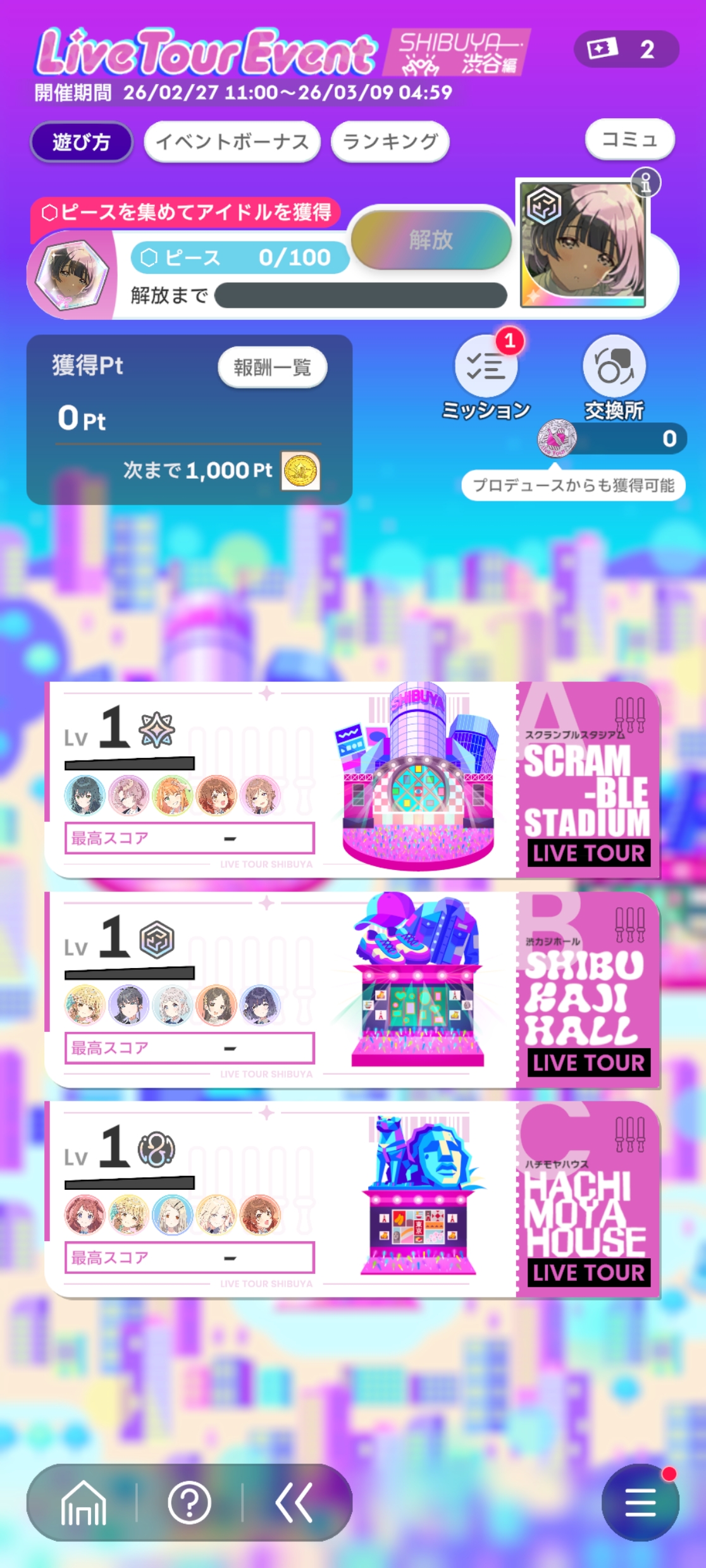This screenshot has width=706, height=1568.
Task: Open the help question mark
Action: coord(189,1502)
